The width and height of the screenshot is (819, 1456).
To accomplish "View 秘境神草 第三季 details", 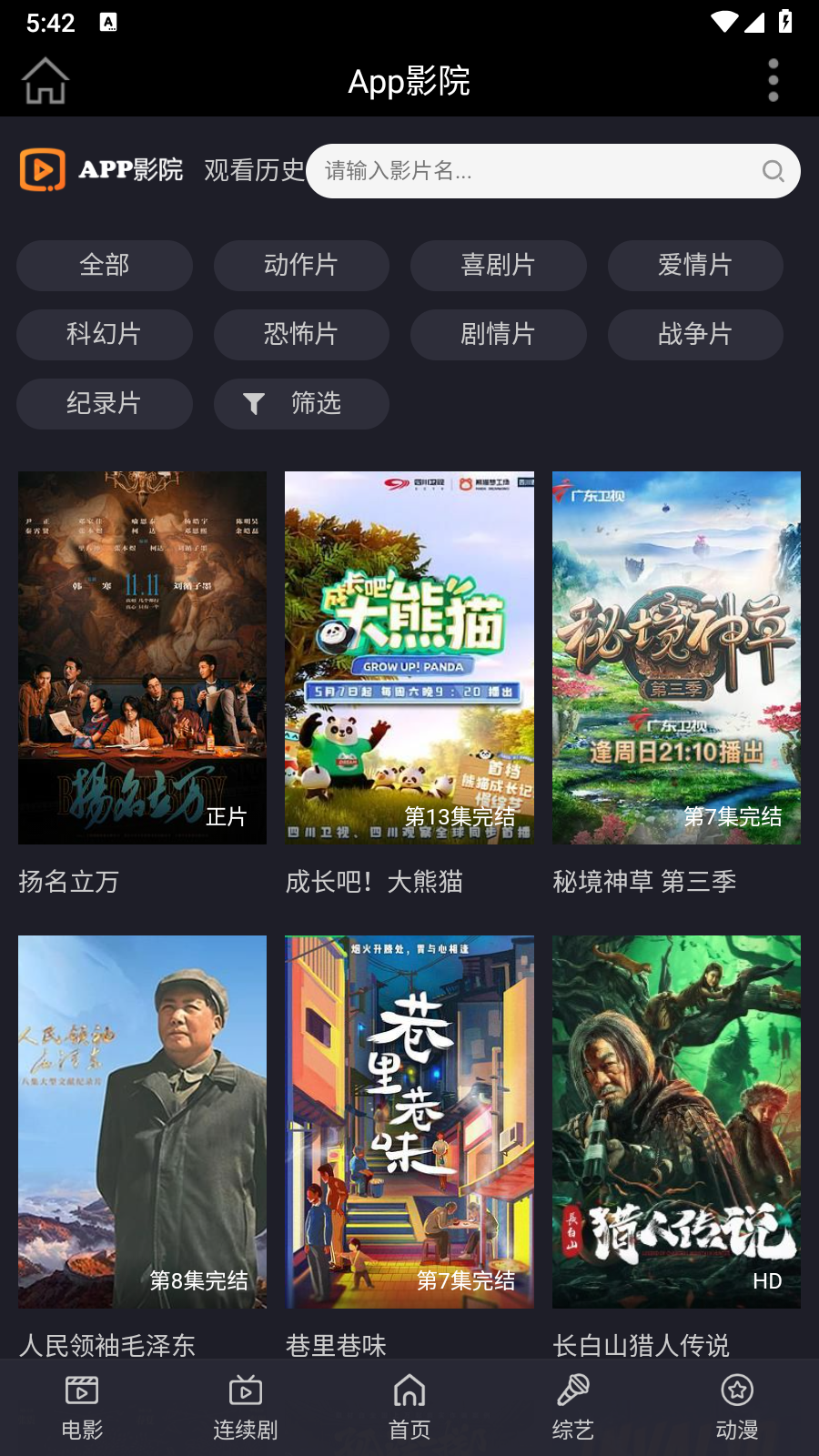I will (x=676, y=658).
